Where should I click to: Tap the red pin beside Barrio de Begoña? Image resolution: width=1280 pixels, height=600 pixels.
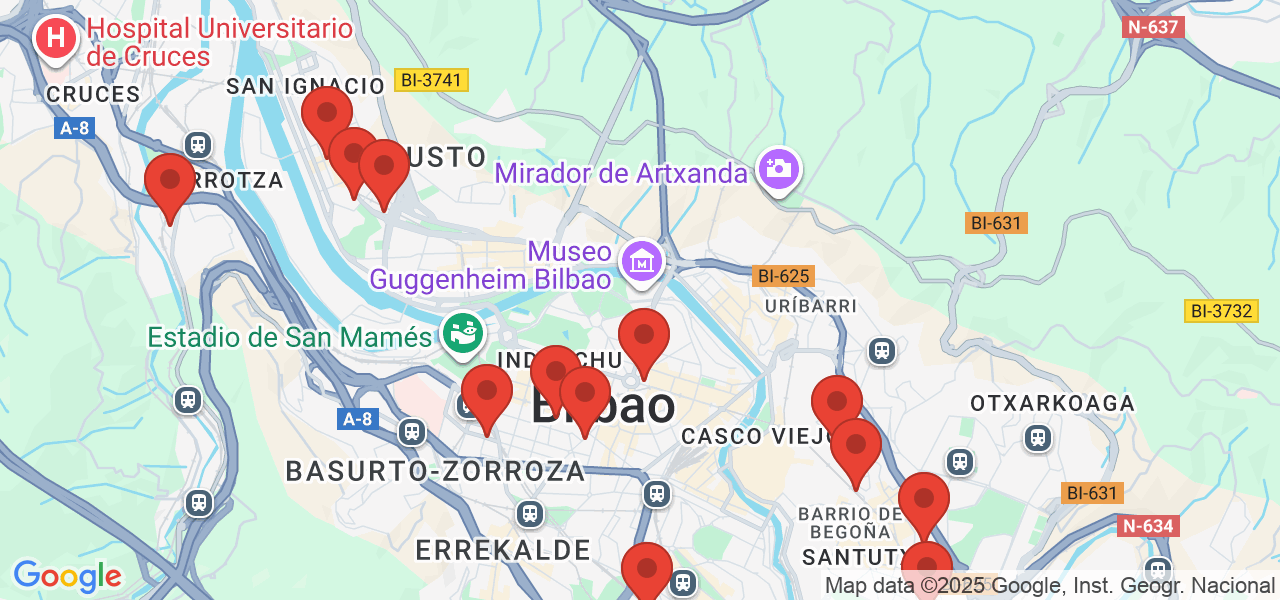[x=923, y=499]
